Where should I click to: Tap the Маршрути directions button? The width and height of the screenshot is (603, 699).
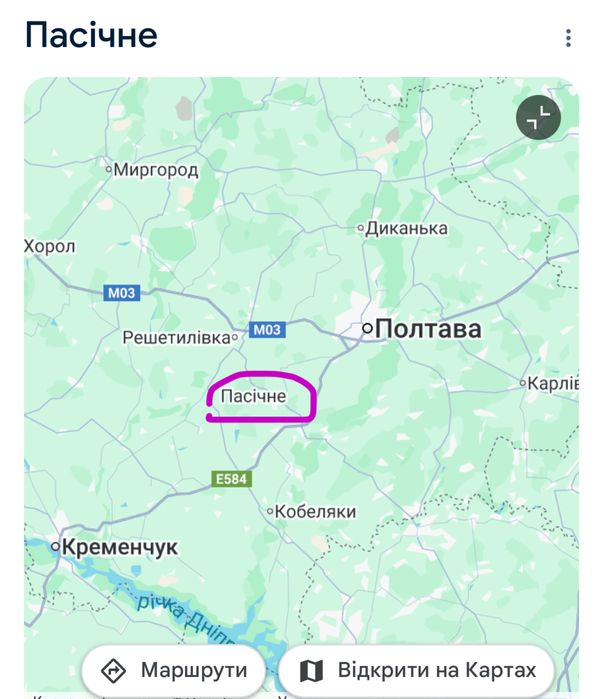click(174, 670)
